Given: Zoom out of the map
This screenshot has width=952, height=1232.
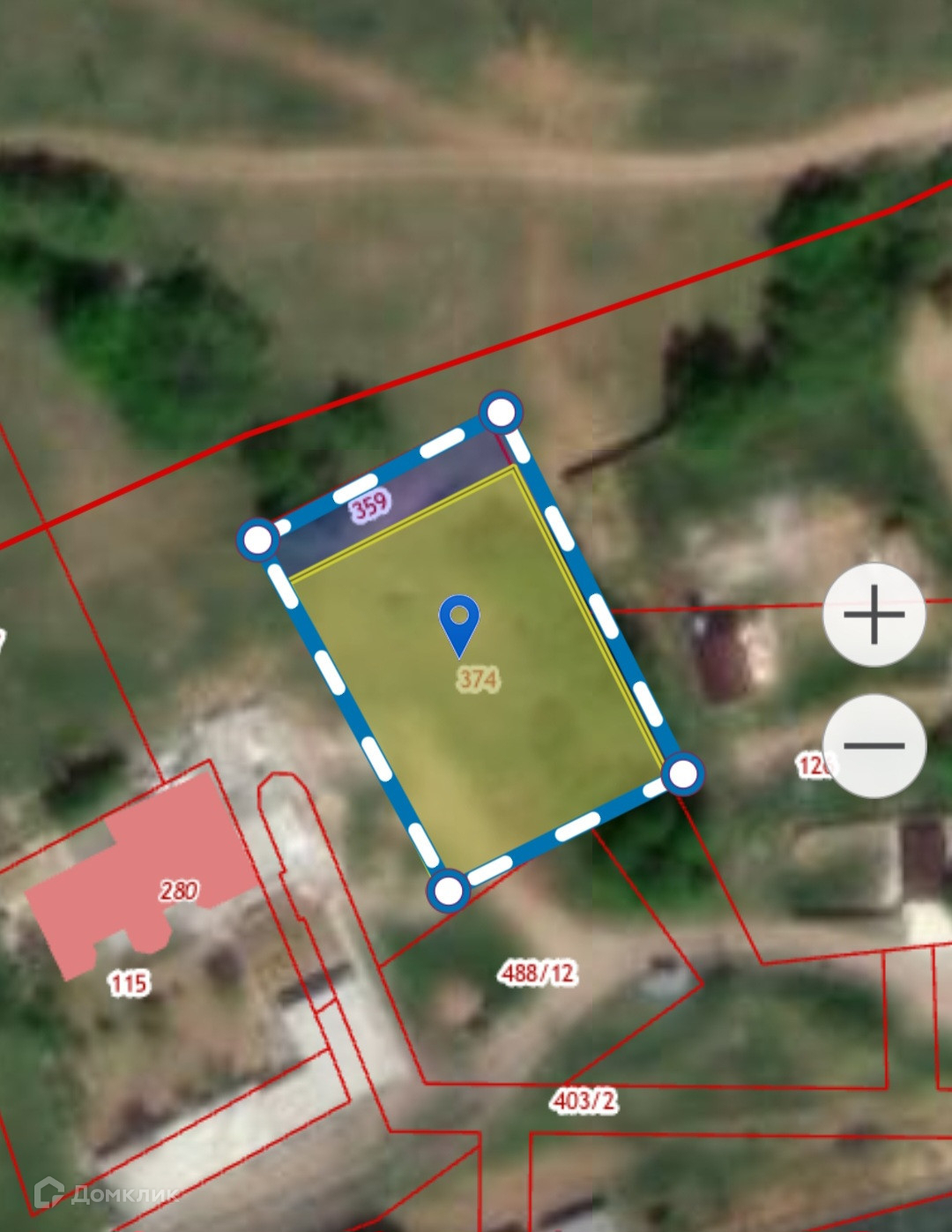Looking at the screenshot, I should (x=874, y=746).
